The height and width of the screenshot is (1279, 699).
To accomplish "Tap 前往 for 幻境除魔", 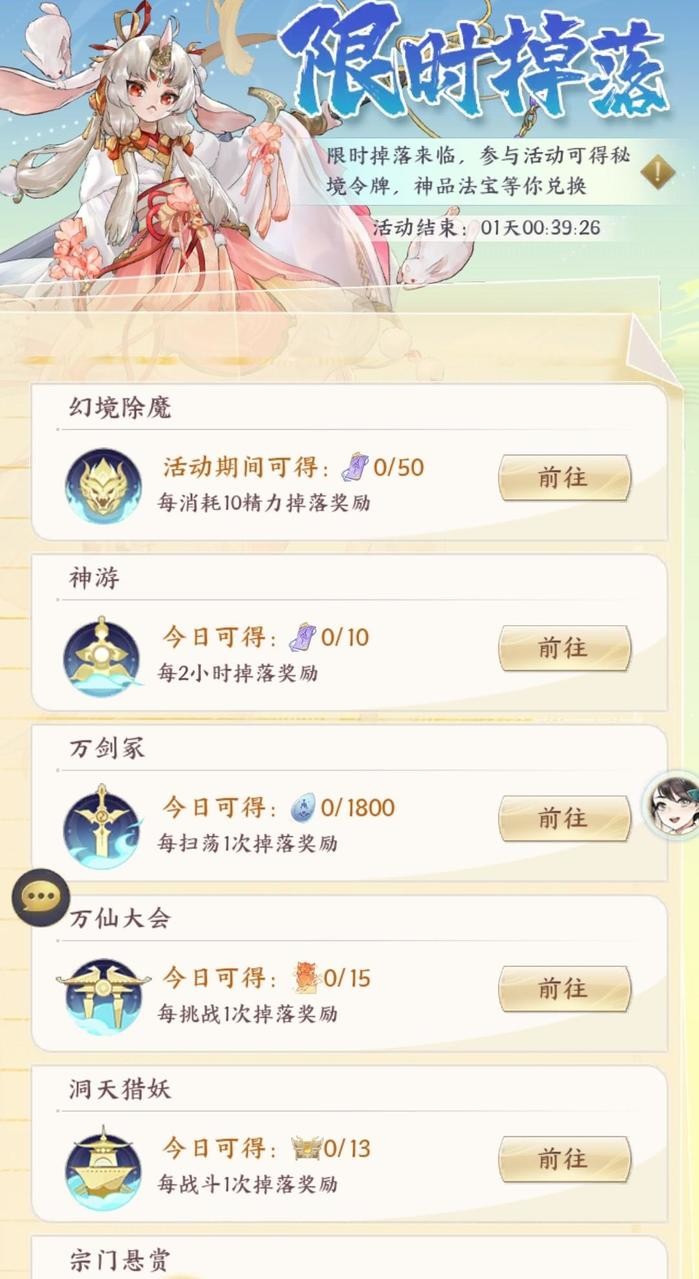I will [x=564, y=477].
